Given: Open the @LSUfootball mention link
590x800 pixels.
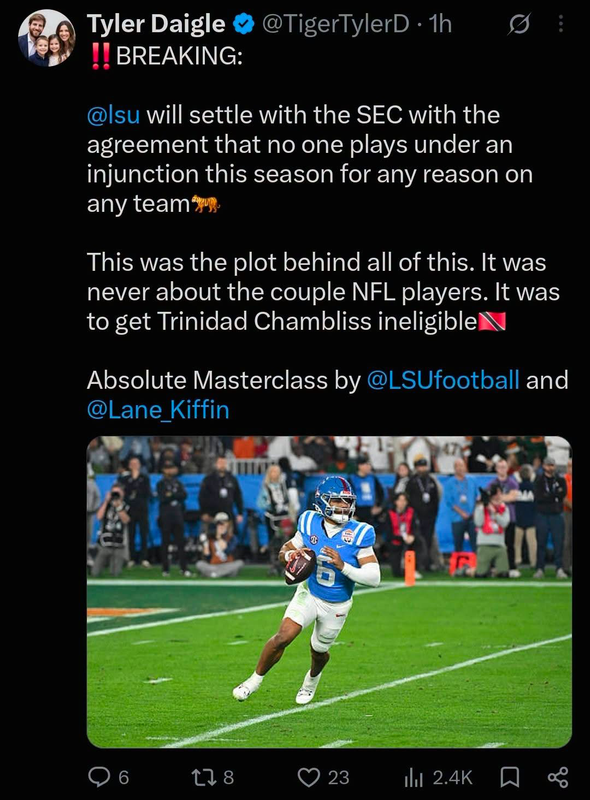Looking at the screenshot, I should [x=443, y=380].
